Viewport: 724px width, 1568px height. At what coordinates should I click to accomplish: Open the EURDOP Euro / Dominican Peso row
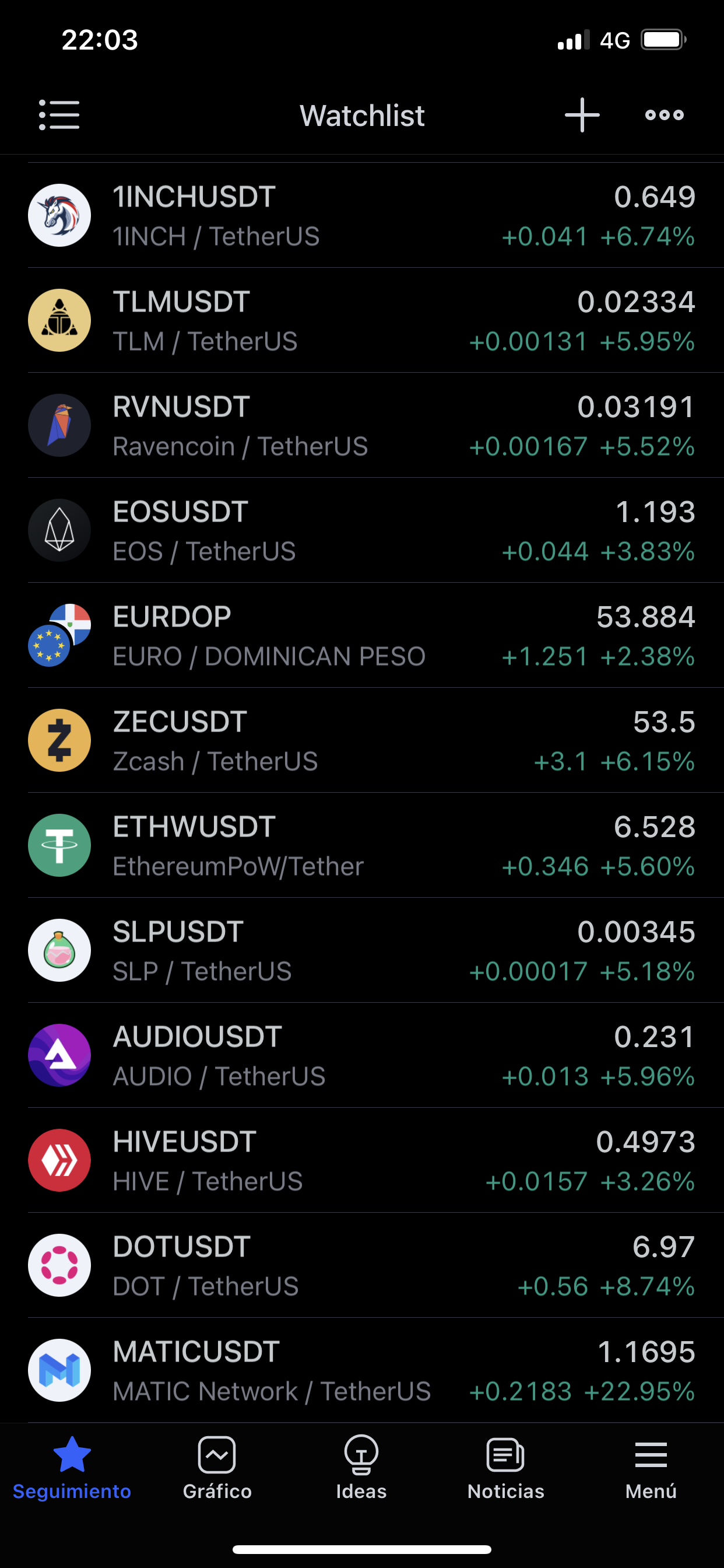click(x=362, y=635)
